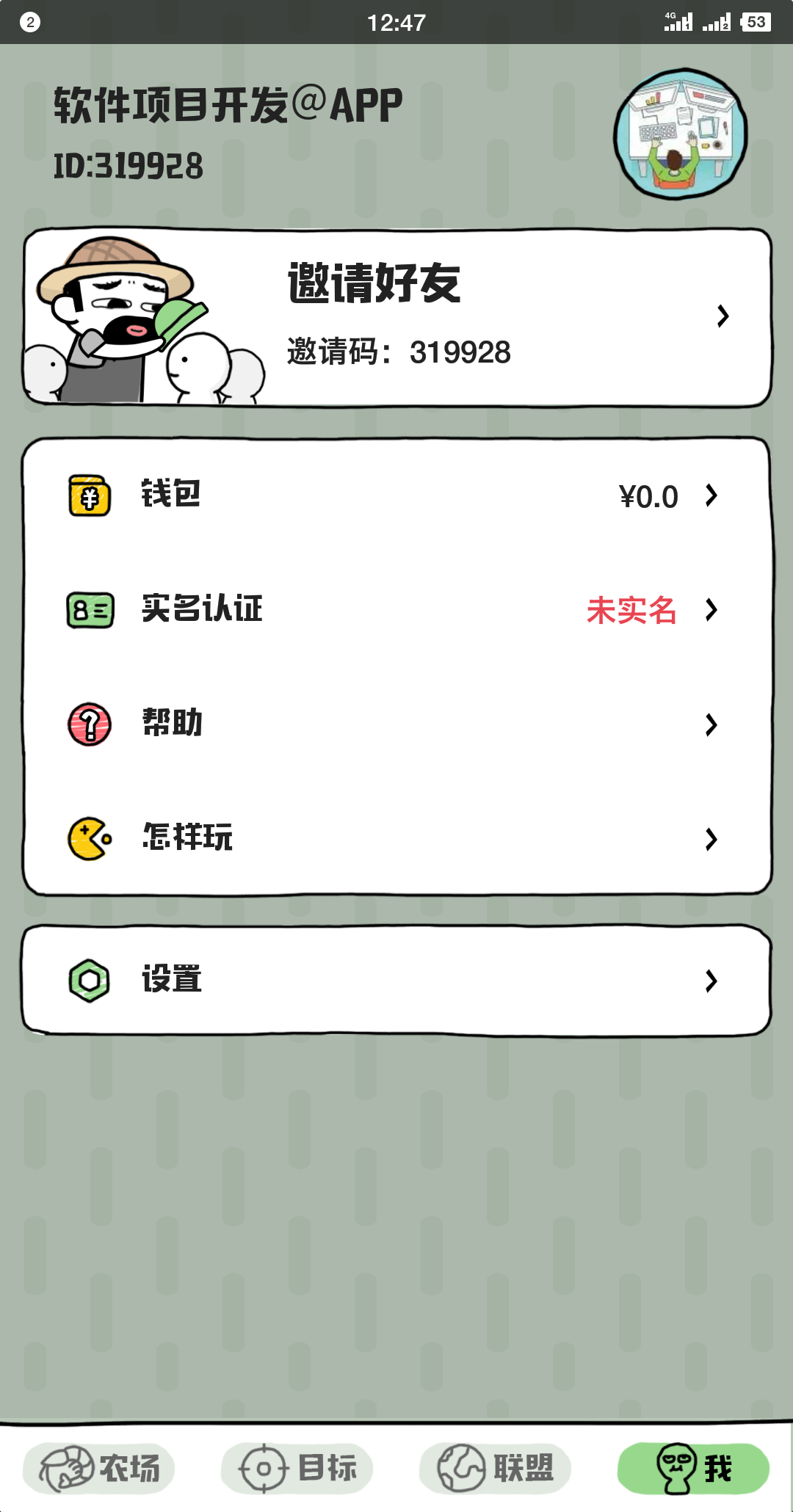Screen dimensions: 793x1512
Task: Open the 邀请好友 invite friends card
Action: (396, 317)
